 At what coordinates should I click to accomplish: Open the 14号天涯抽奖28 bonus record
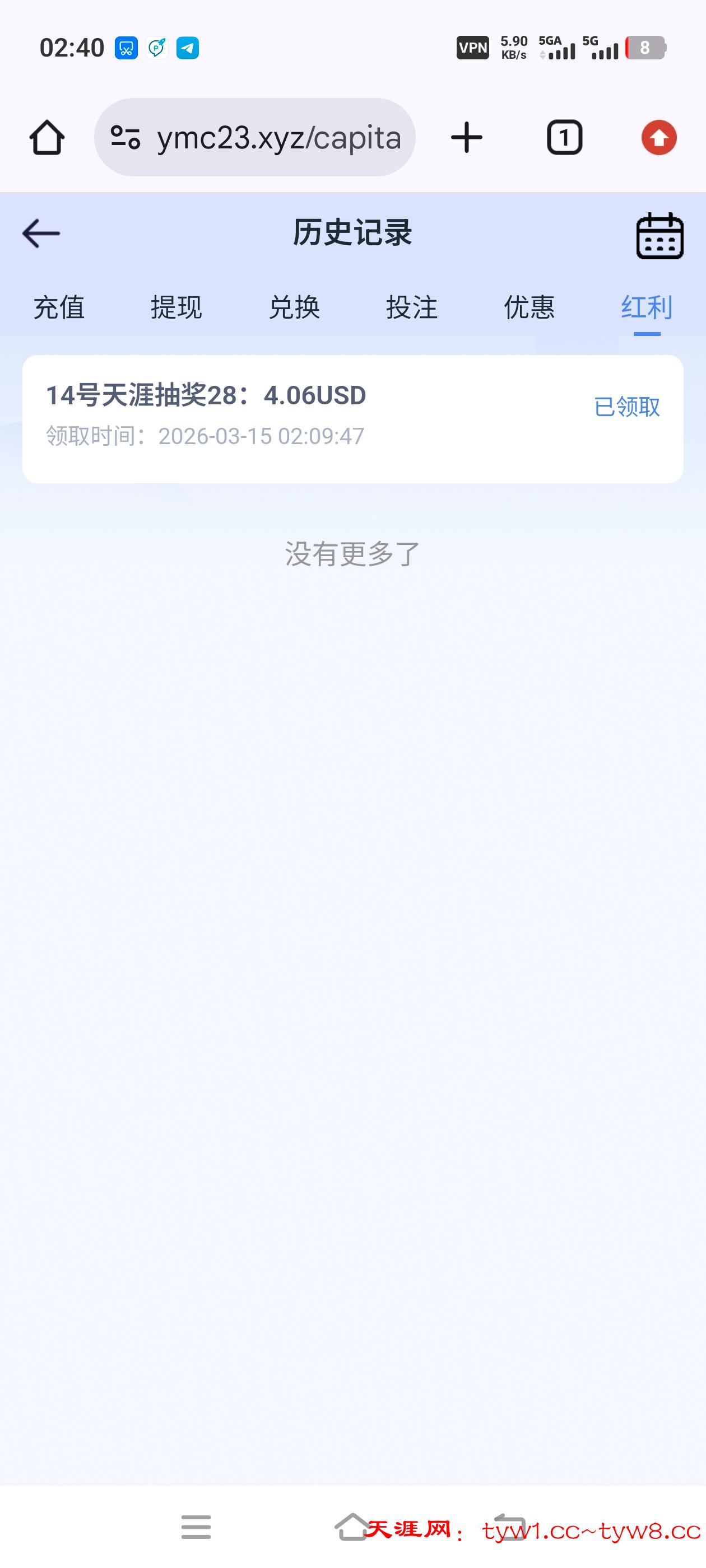[x=352, y=419]
